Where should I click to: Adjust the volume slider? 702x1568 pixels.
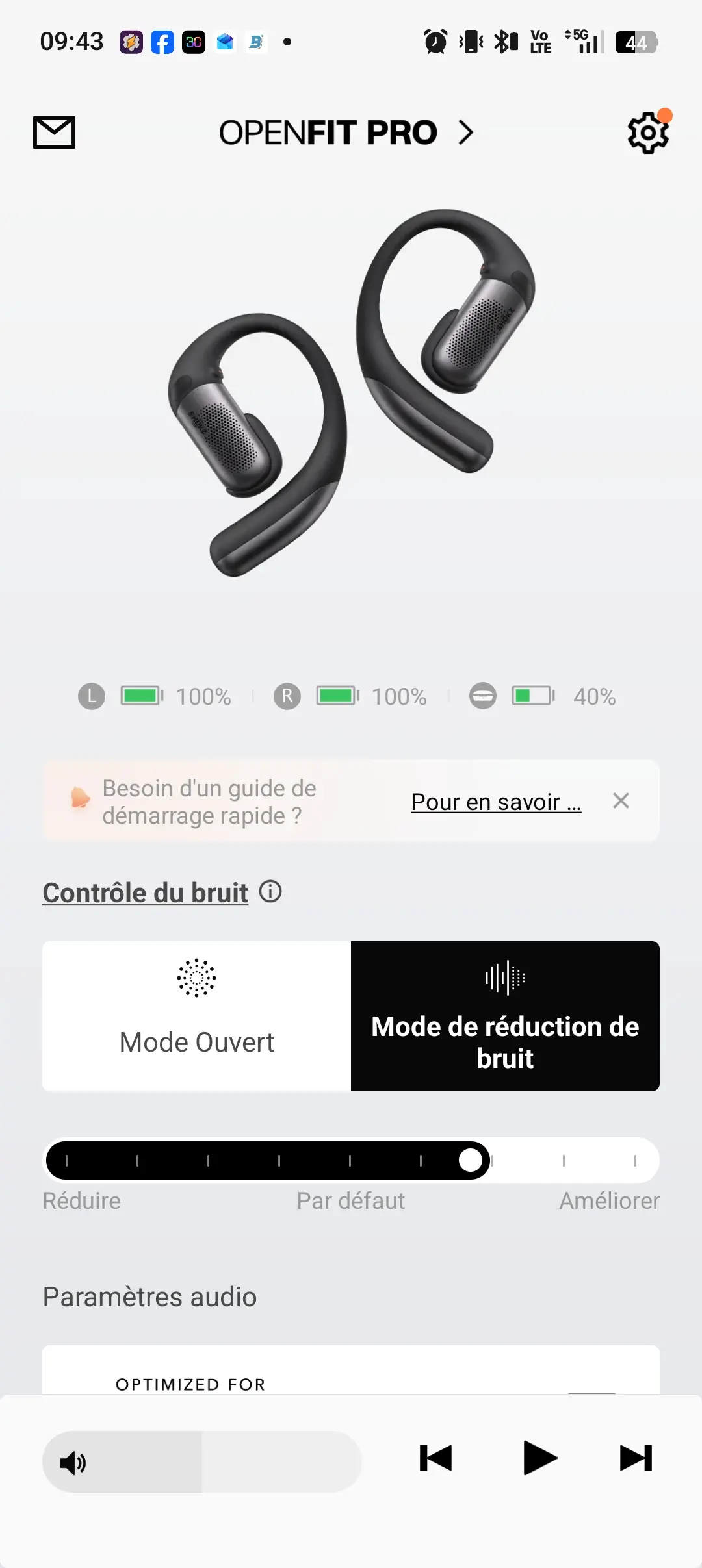(x=202, y=1461)
